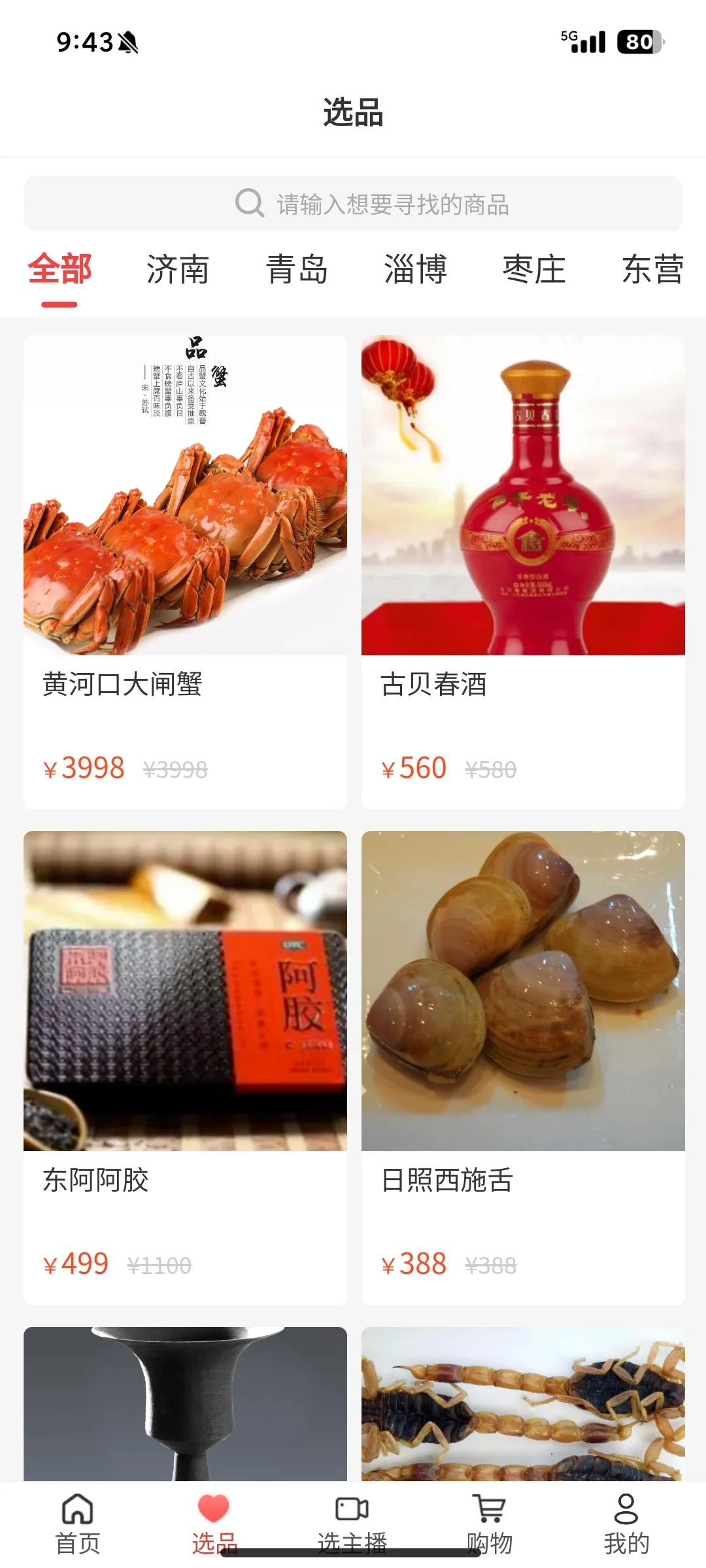Open the 黄河口大闸蟹 product card
Image resolution: width=706 pixels, height=1568 pixels.
click(x=185, y=572)
